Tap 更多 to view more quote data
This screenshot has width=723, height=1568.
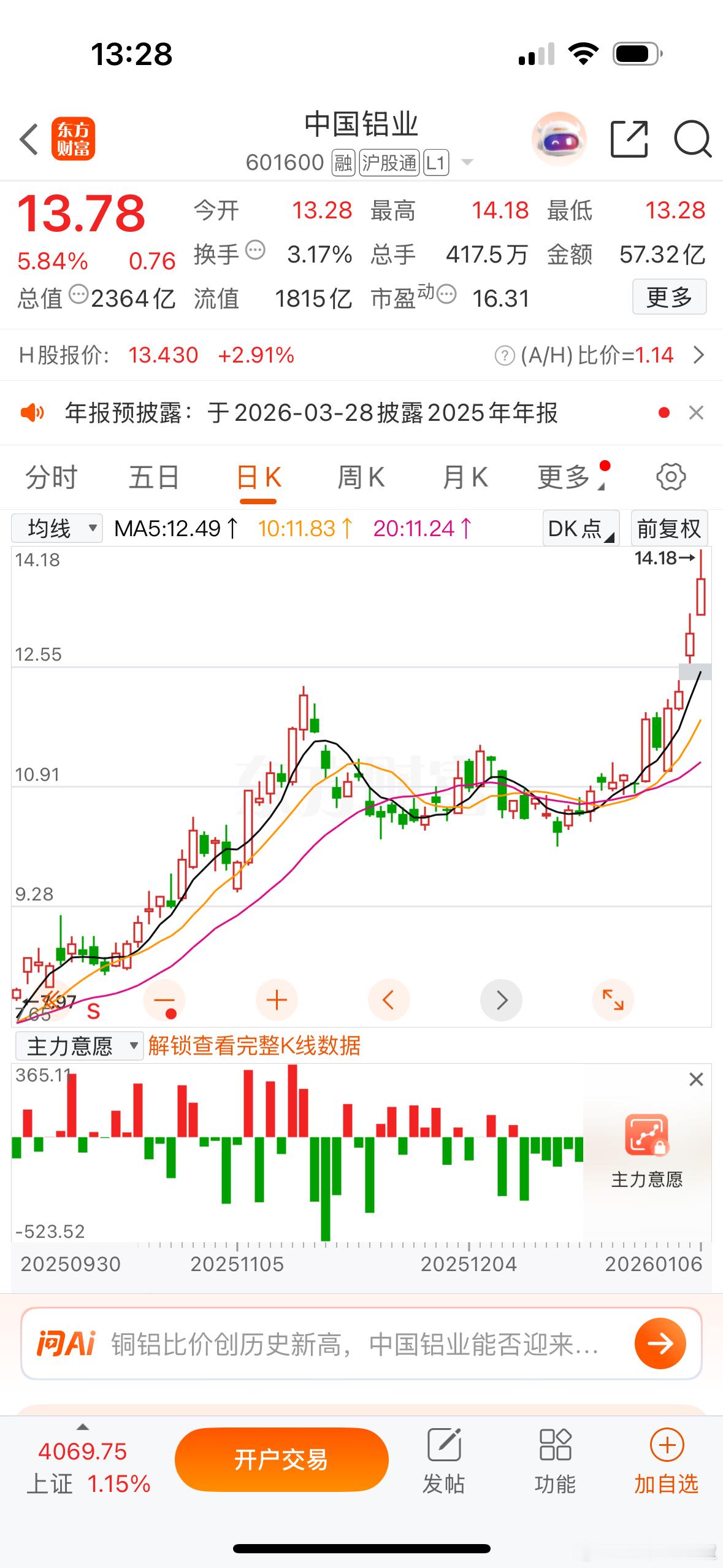pyautogui.click(x=669, y=298)
